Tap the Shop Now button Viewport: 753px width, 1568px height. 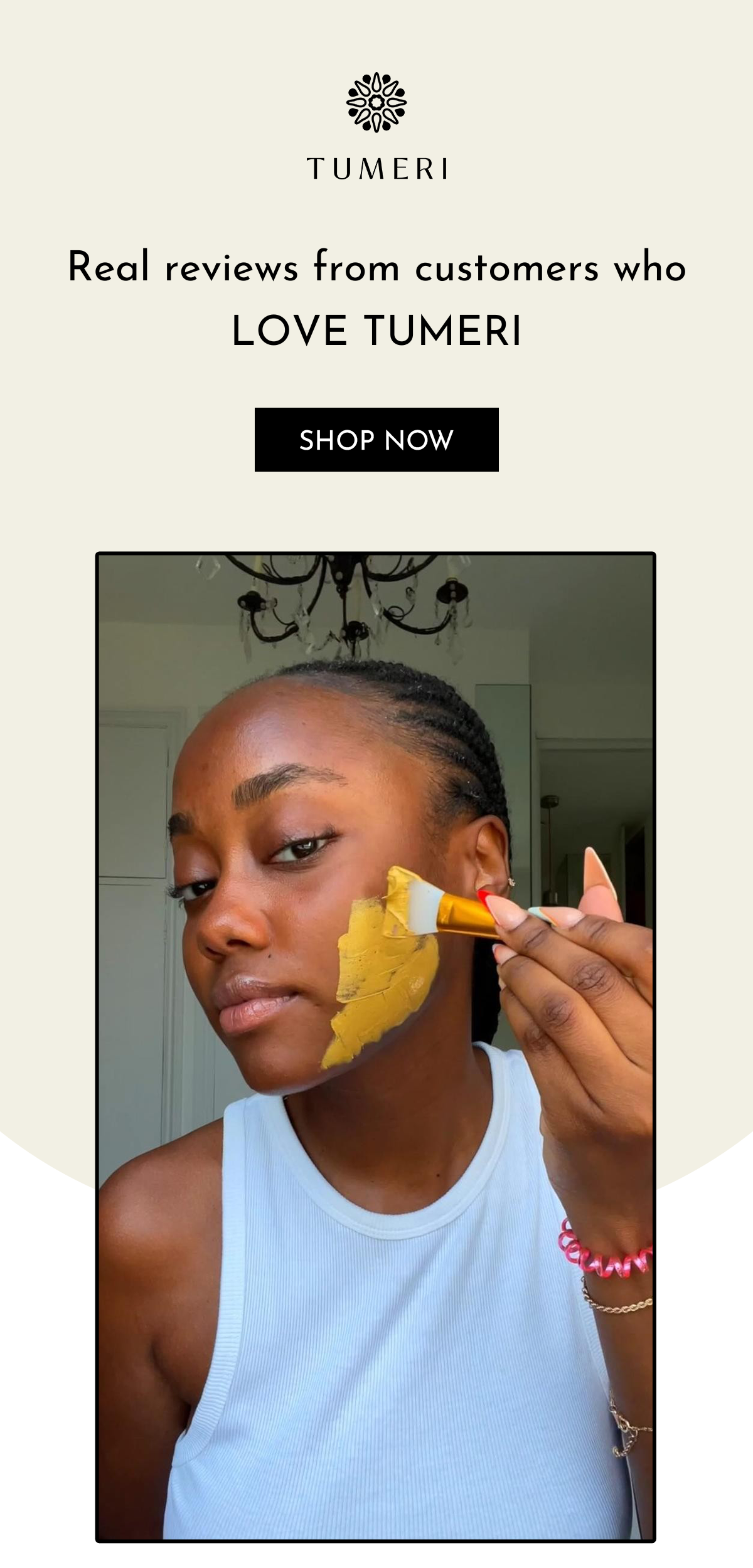click(x=376, y=440)
